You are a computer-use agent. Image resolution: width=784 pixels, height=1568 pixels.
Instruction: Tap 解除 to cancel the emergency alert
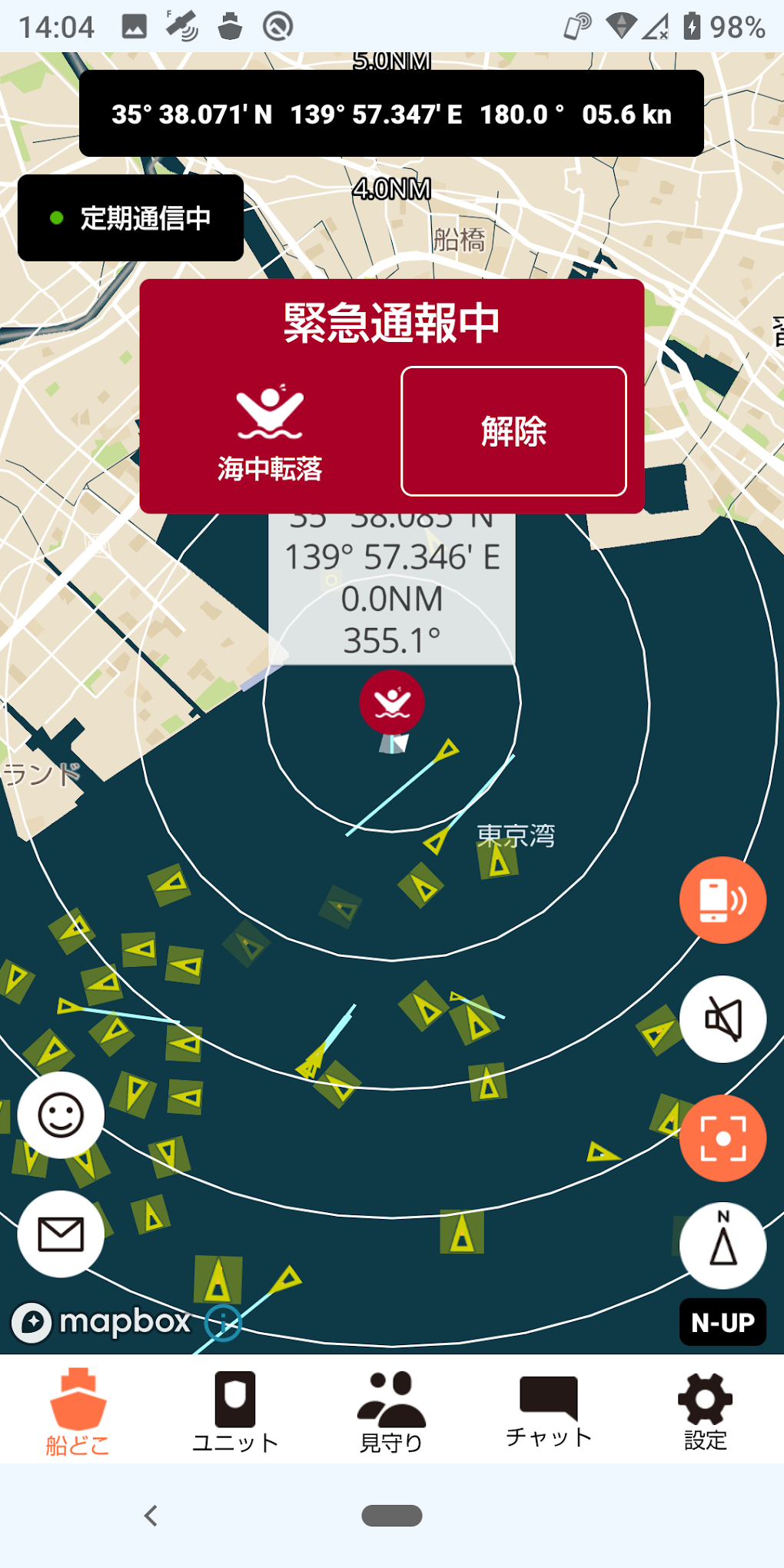[x=513, y=431]
